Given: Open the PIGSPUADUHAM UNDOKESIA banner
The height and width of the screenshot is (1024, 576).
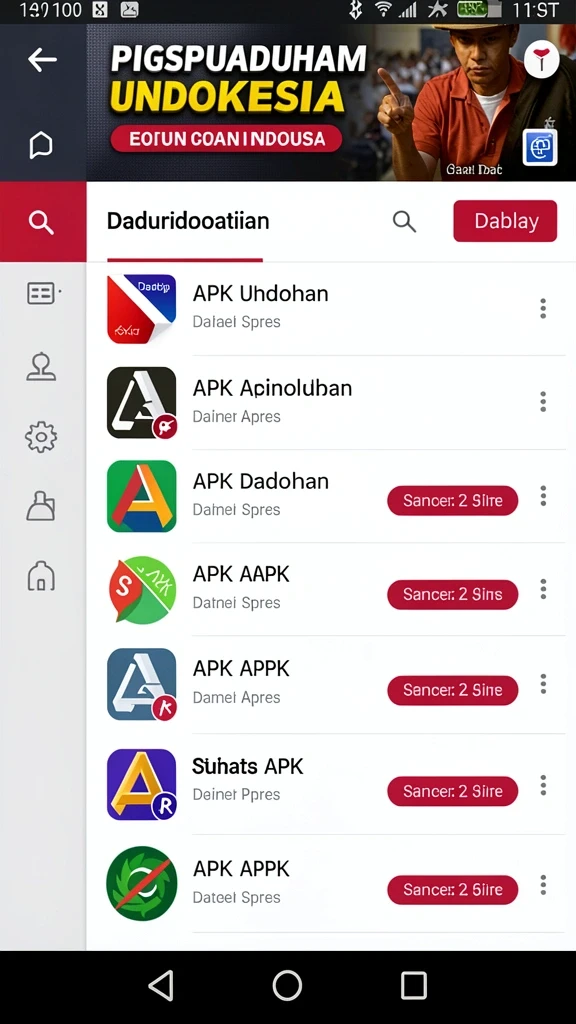Looking at the screenshot, I should tap(331, 103).
